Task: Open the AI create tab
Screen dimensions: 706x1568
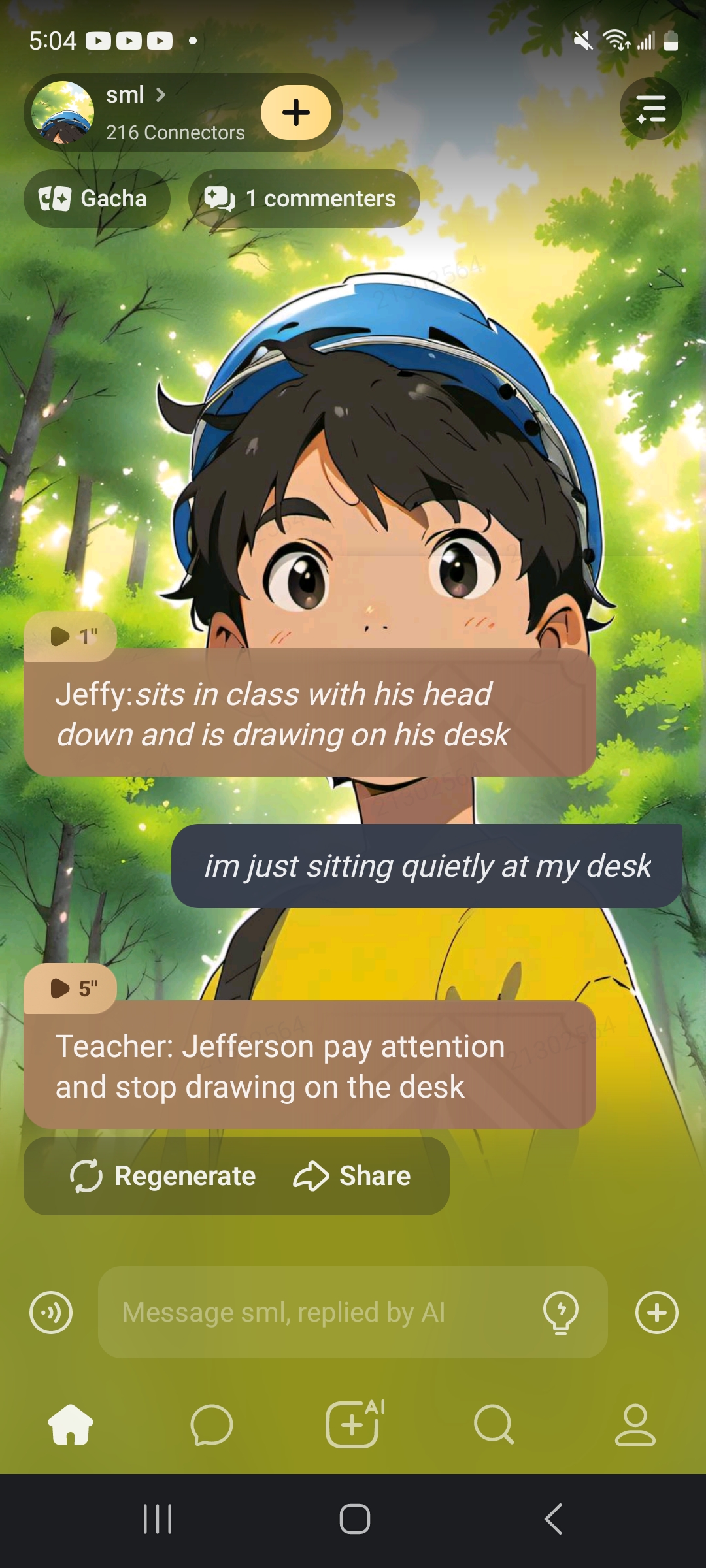Action: coord(353,1425)
